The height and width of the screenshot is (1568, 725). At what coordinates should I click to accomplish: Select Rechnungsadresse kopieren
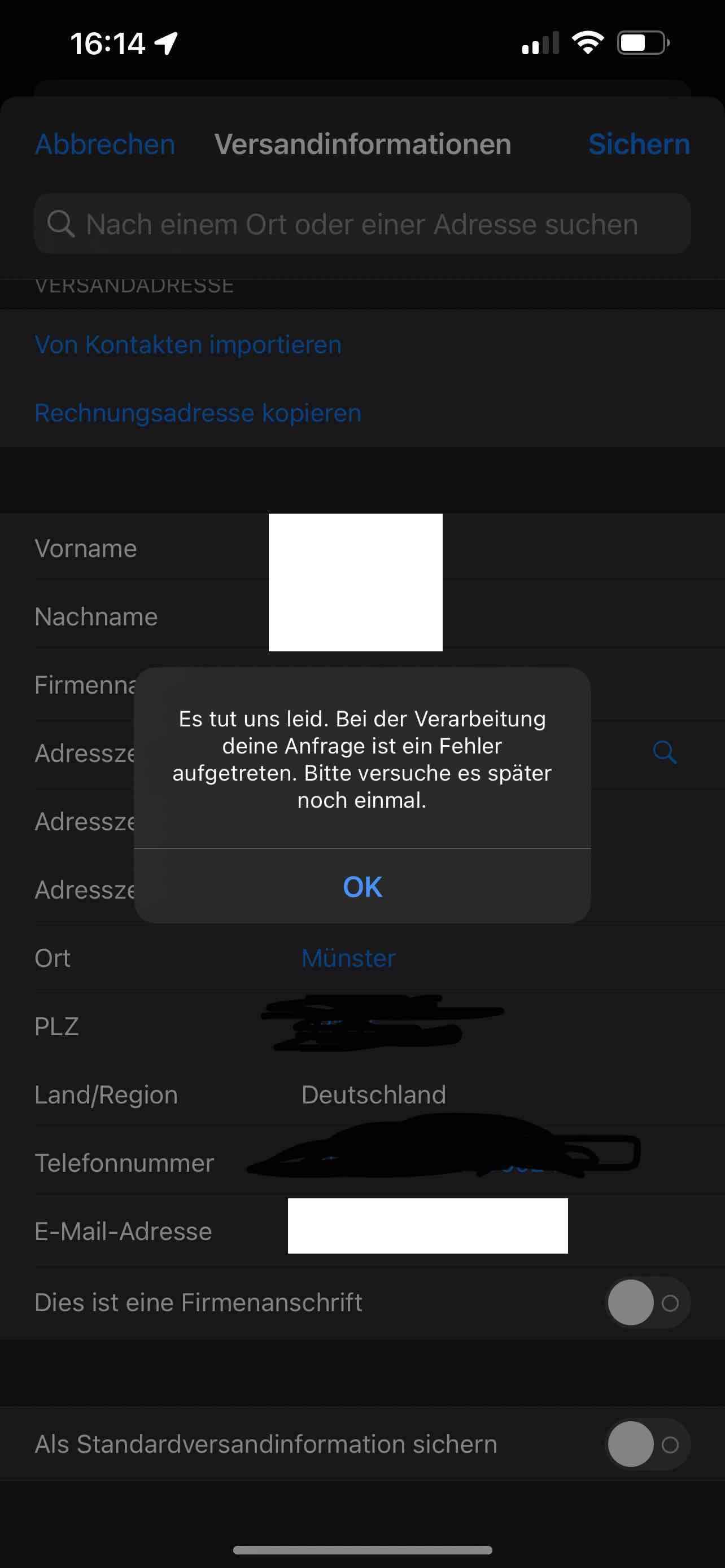(x=198, y=413)
